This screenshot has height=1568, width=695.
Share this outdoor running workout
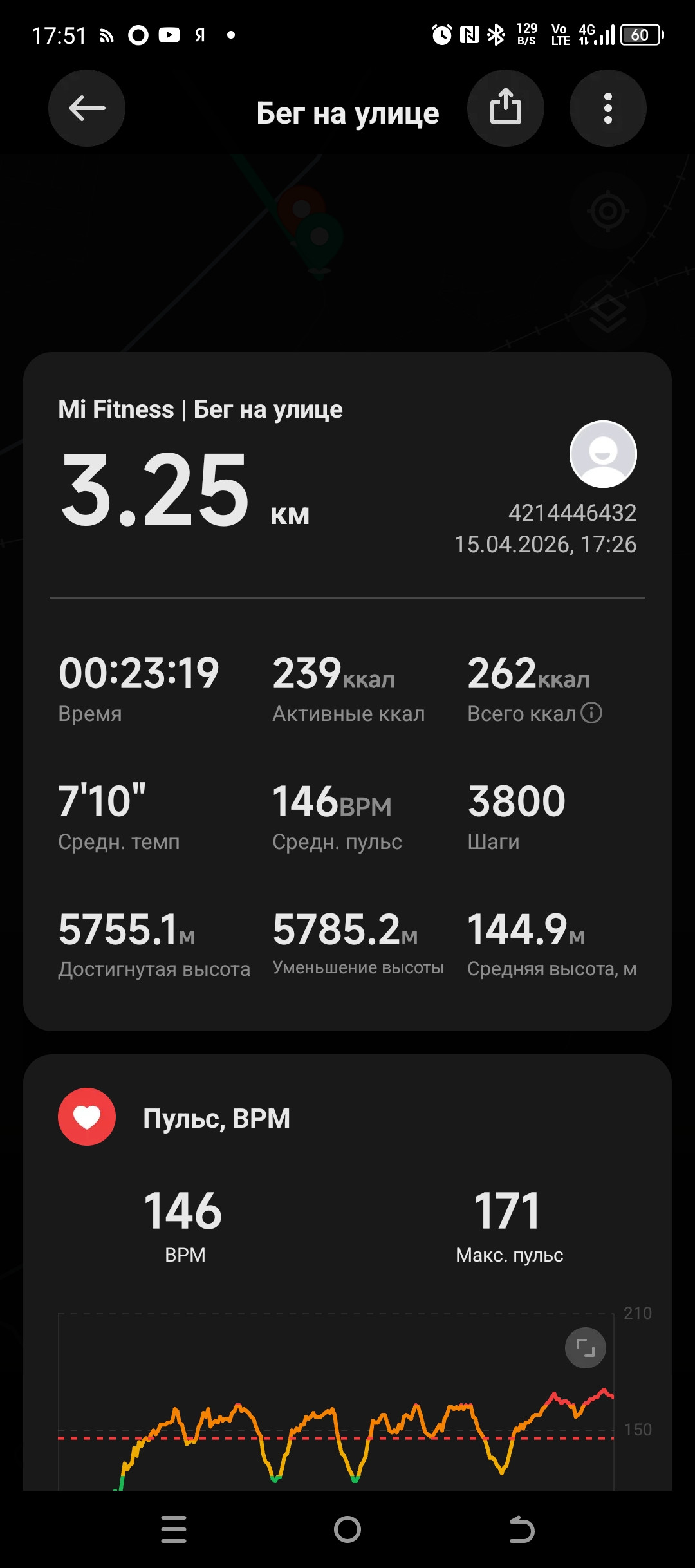(x=506, y=108)
